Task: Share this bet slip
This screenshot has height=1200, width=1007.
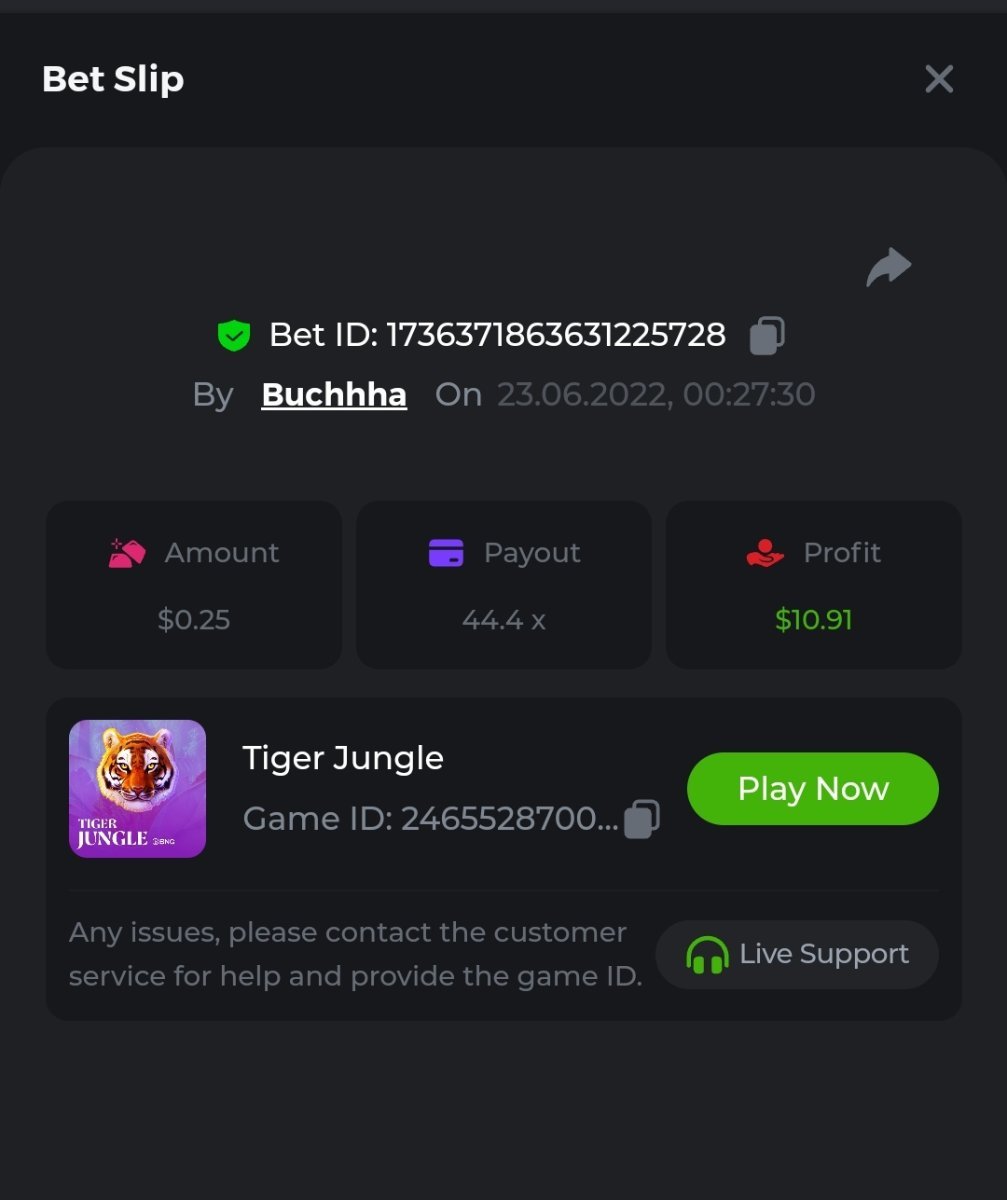Action: (x=888, y=267)
